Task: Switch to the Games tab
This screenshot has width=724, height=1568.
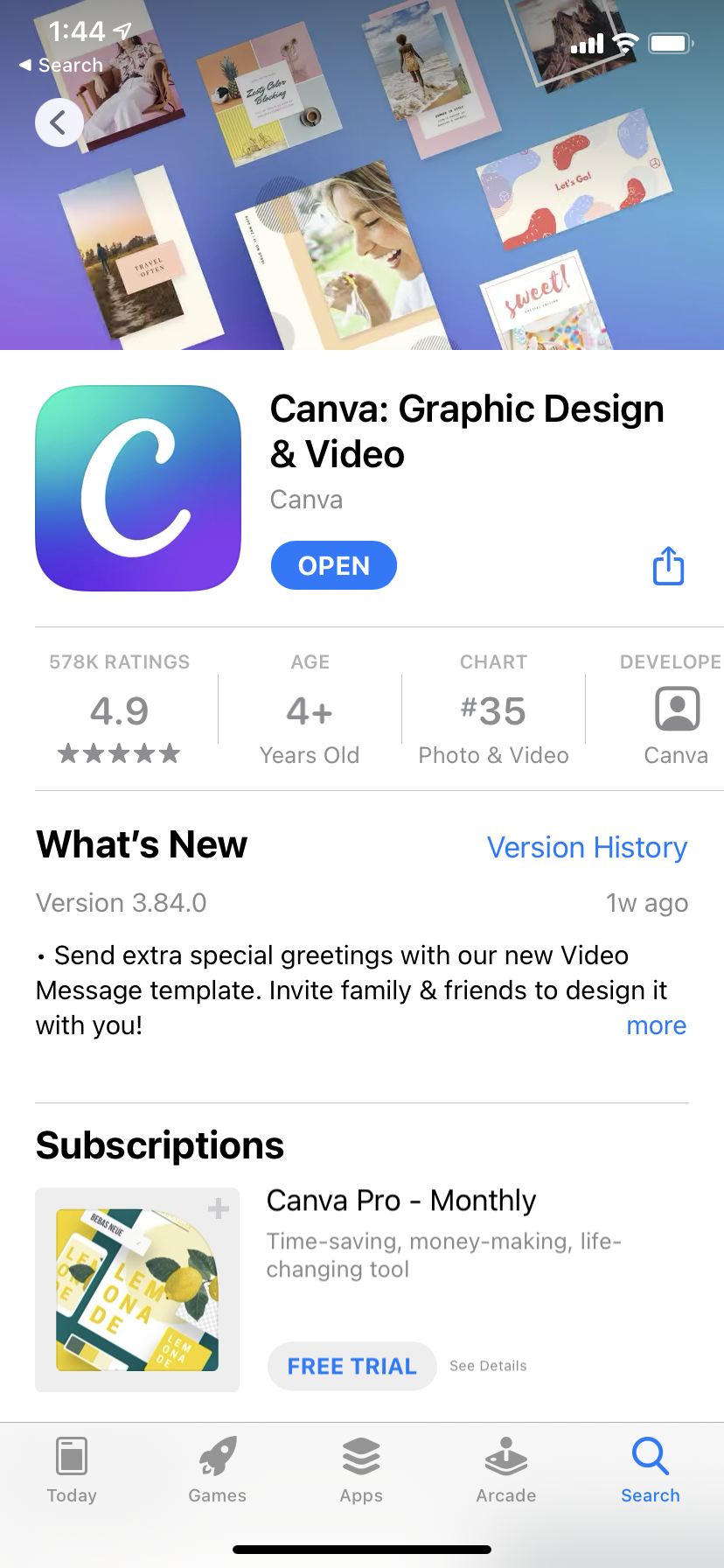Action: point(217,1470)
